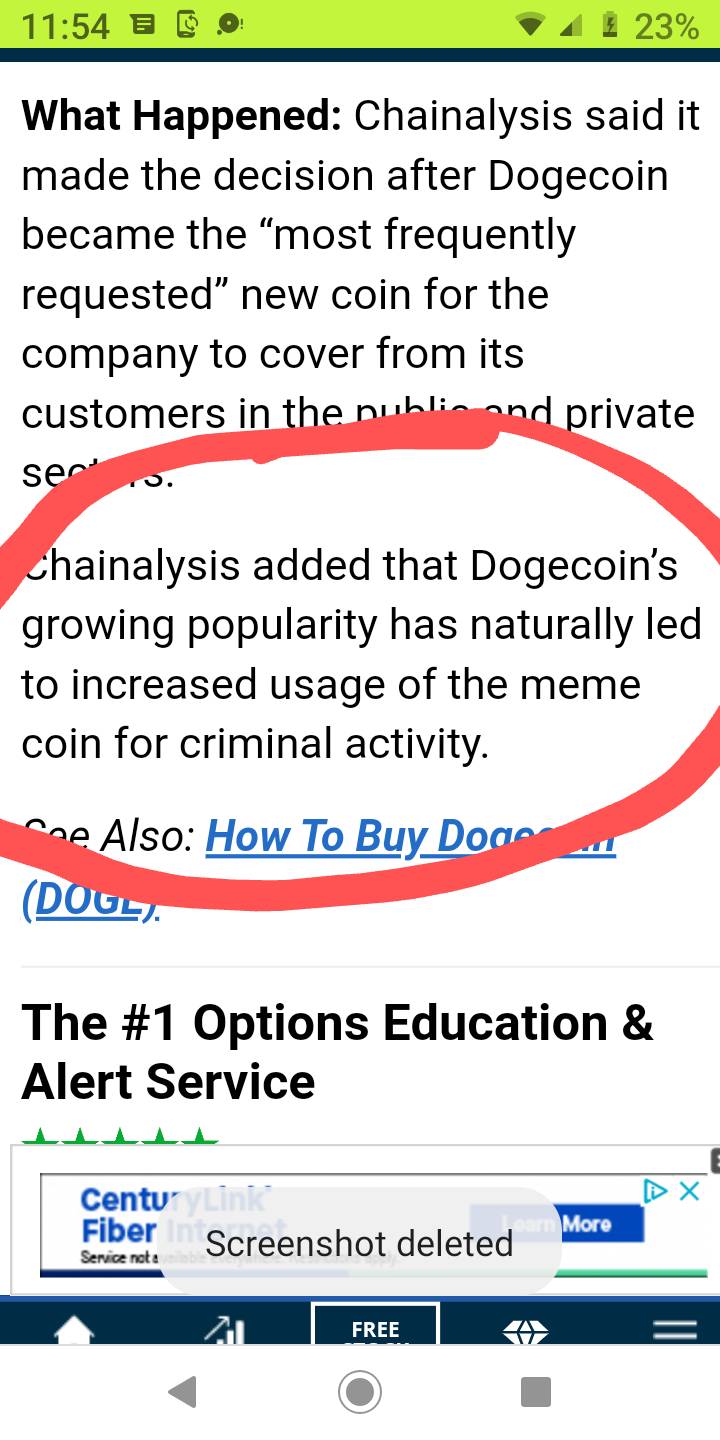Tap the Android back navigation arrow
The image size is (720, 1440).
pos(182,1392)
